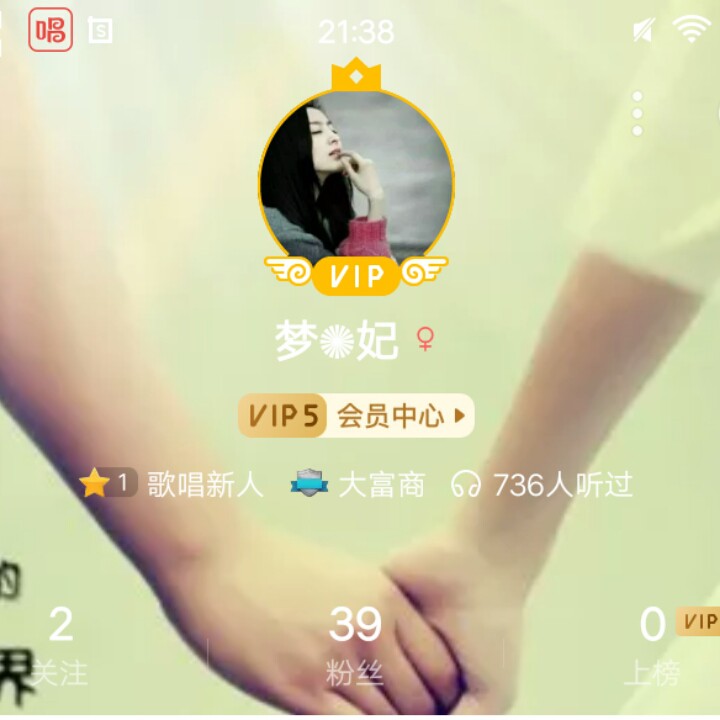Open the 粉丝 followers list

point(355,646)
